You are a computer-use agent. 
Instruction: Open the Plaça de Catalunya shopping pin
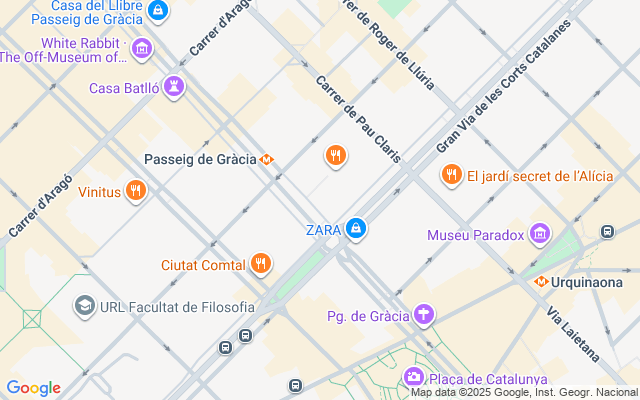(413, 378)
